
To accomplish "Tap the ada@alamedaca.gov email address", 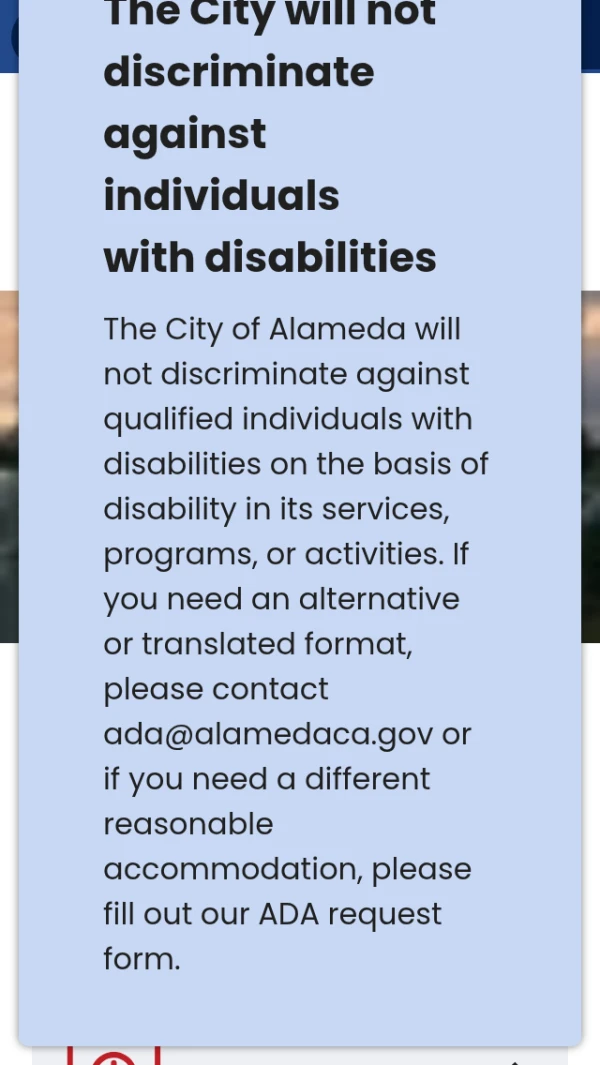I will pos(268,734).
